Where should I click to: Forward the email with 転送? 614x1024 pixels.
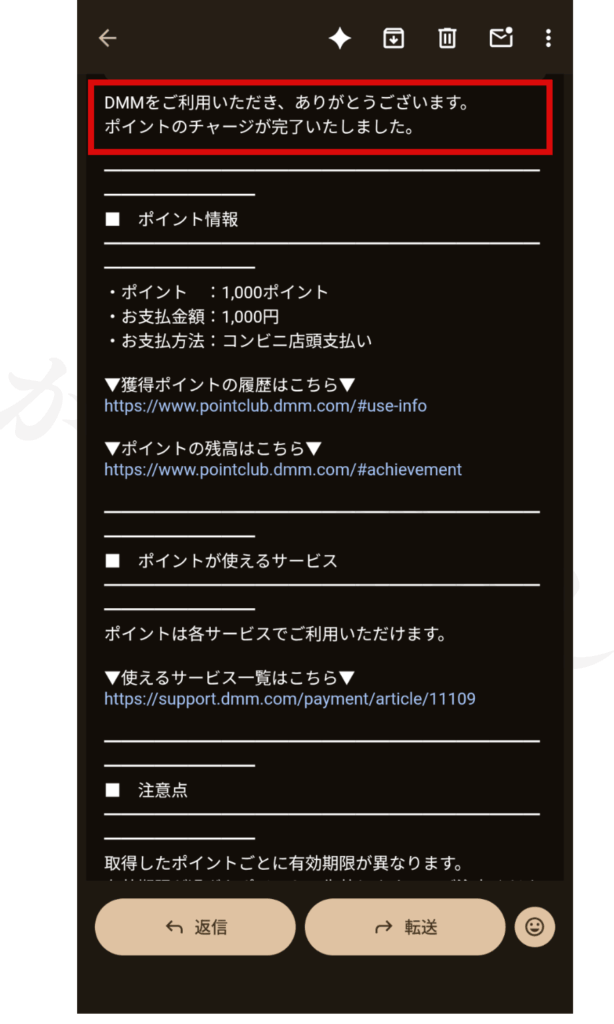[x=405, y=927]
